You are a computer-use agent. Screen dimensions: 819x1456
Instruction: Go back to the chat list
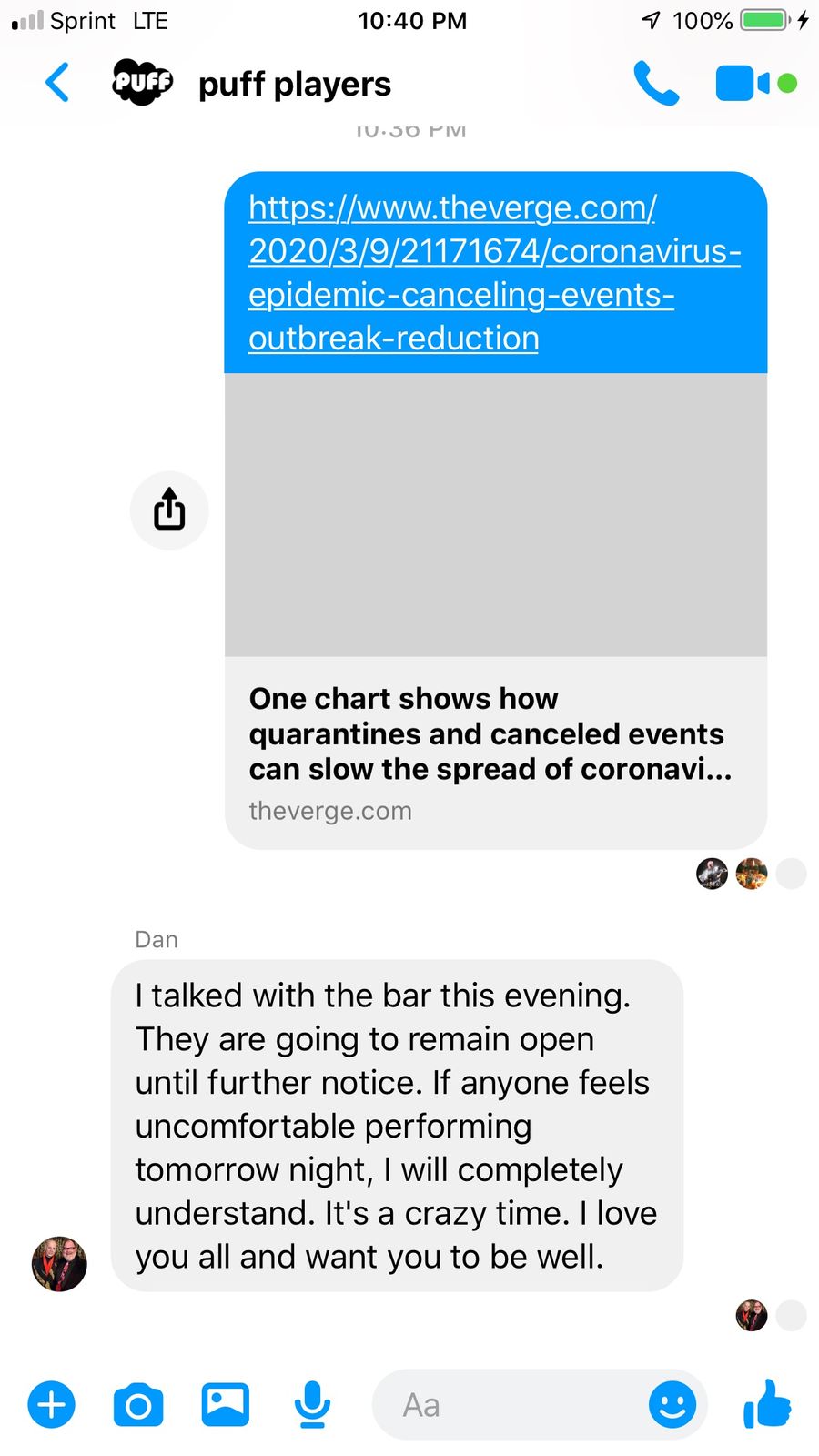57,83
